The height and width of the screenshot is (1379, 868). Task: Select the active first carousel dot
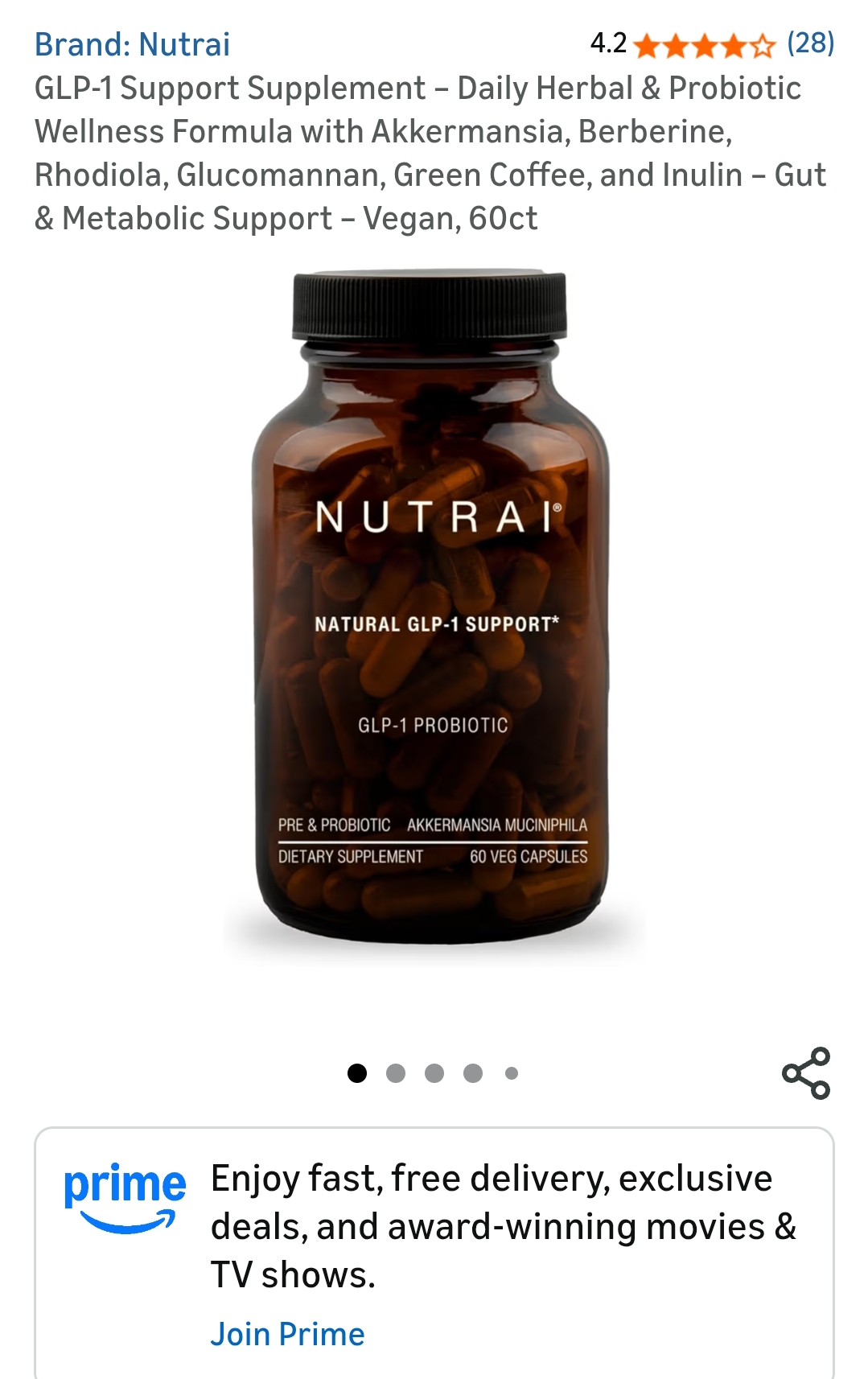pyautogui.click(x=356, y=1071)
